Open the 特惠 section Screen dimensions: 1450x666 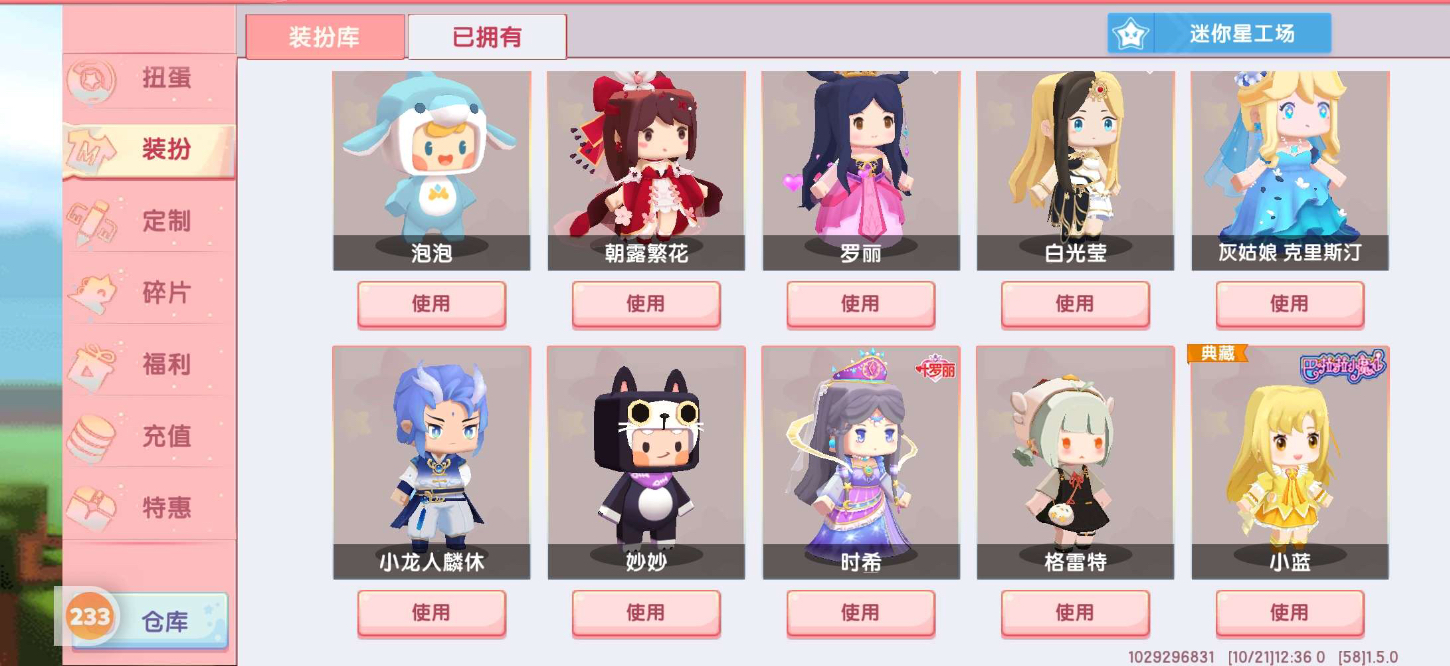coord(150,508)
